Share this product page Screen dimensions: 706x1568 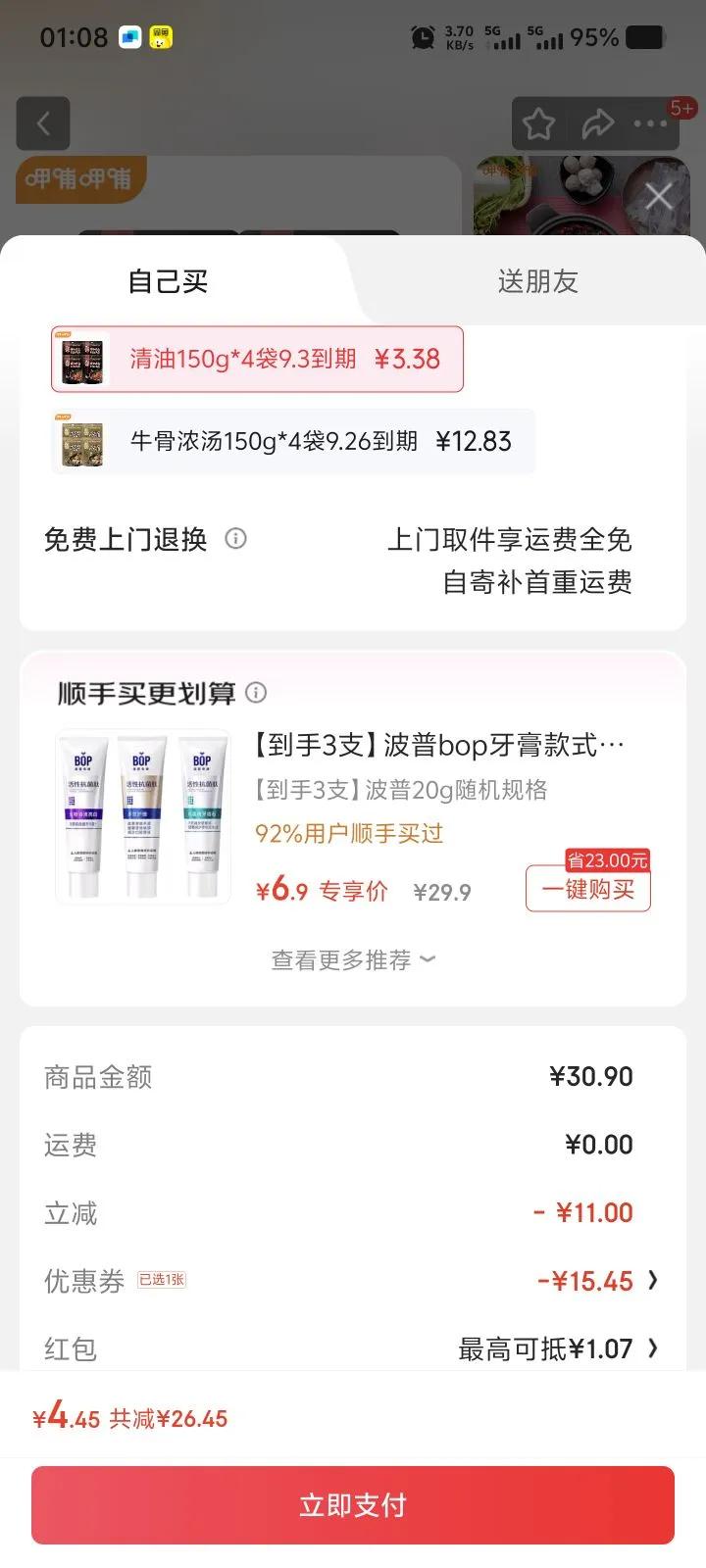(x=597, y=124)
